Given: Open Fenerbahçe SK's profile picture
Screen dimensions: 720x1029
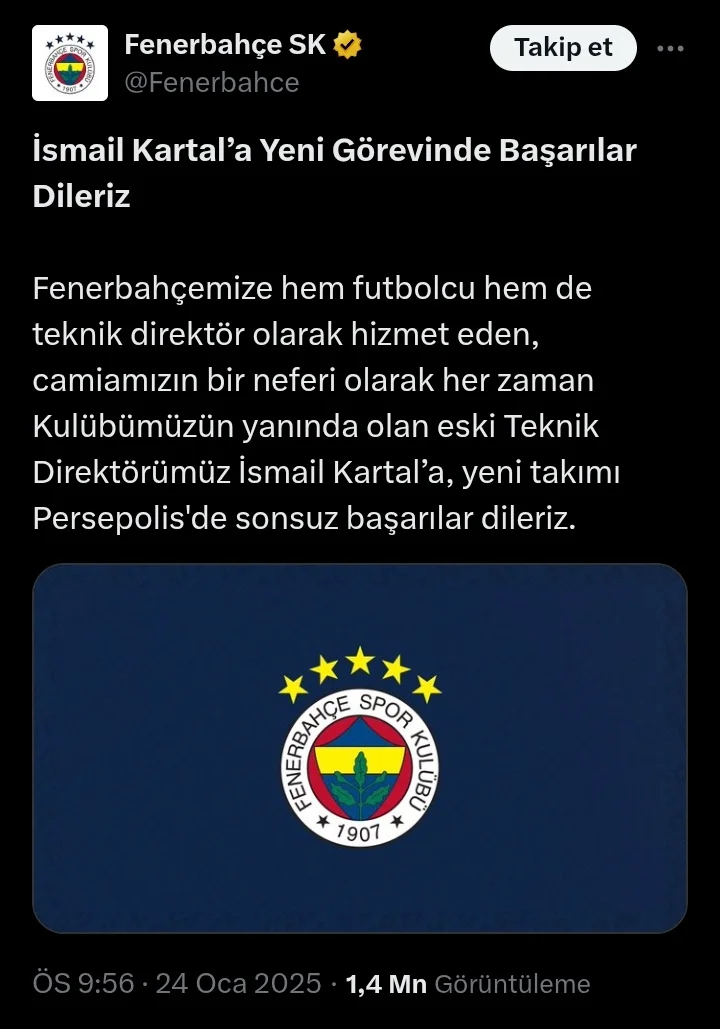Looking at the screenshot, I should pyautogui.click(x=70, y=63).
